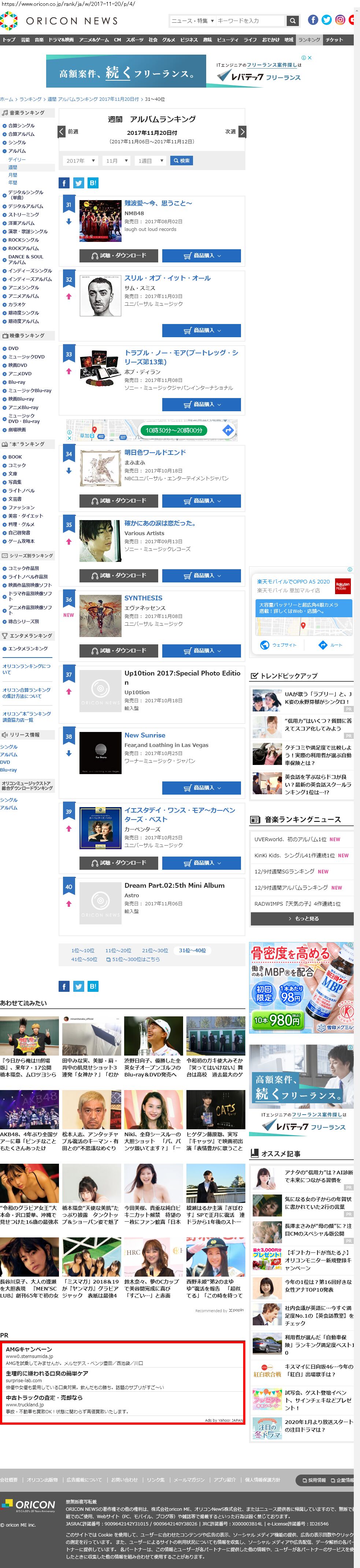Image resolution: width=360 pixels, height=1568 pixels.
Task: Select the 1位～10位 ranking page link
Action: [83, 950]
